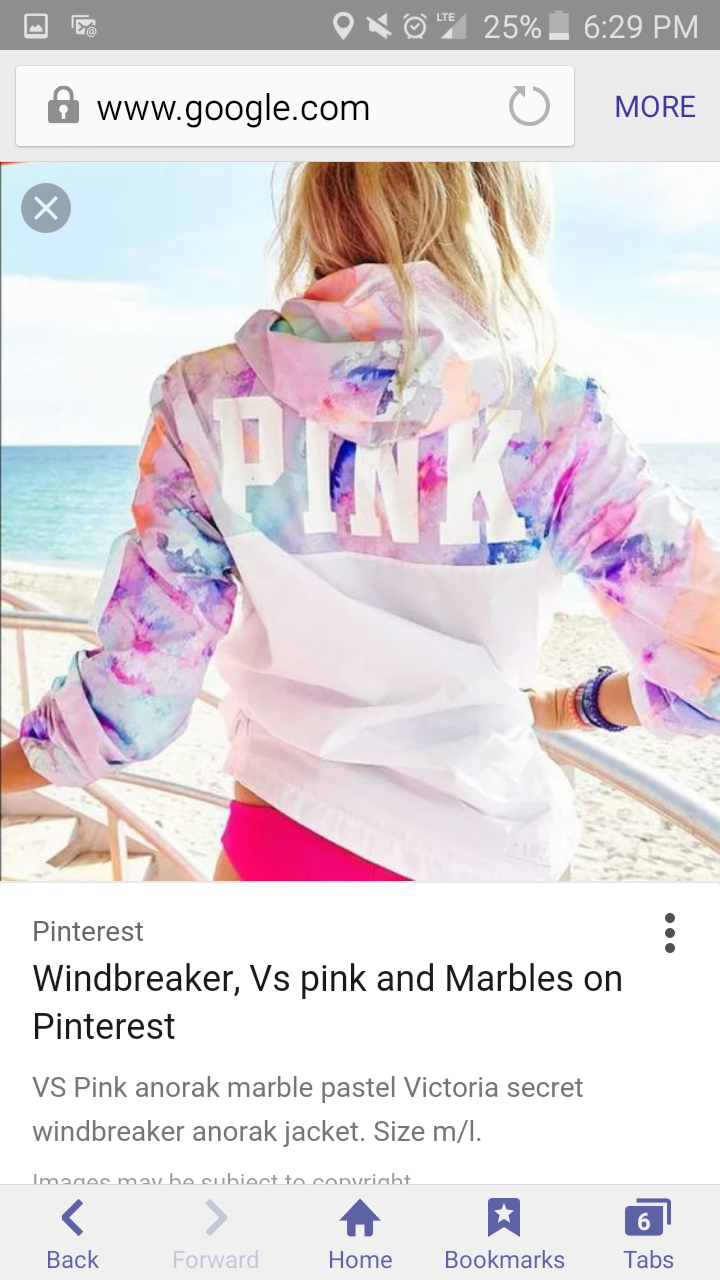
Task: View the six open tabs
Action: pos(648,1235)
